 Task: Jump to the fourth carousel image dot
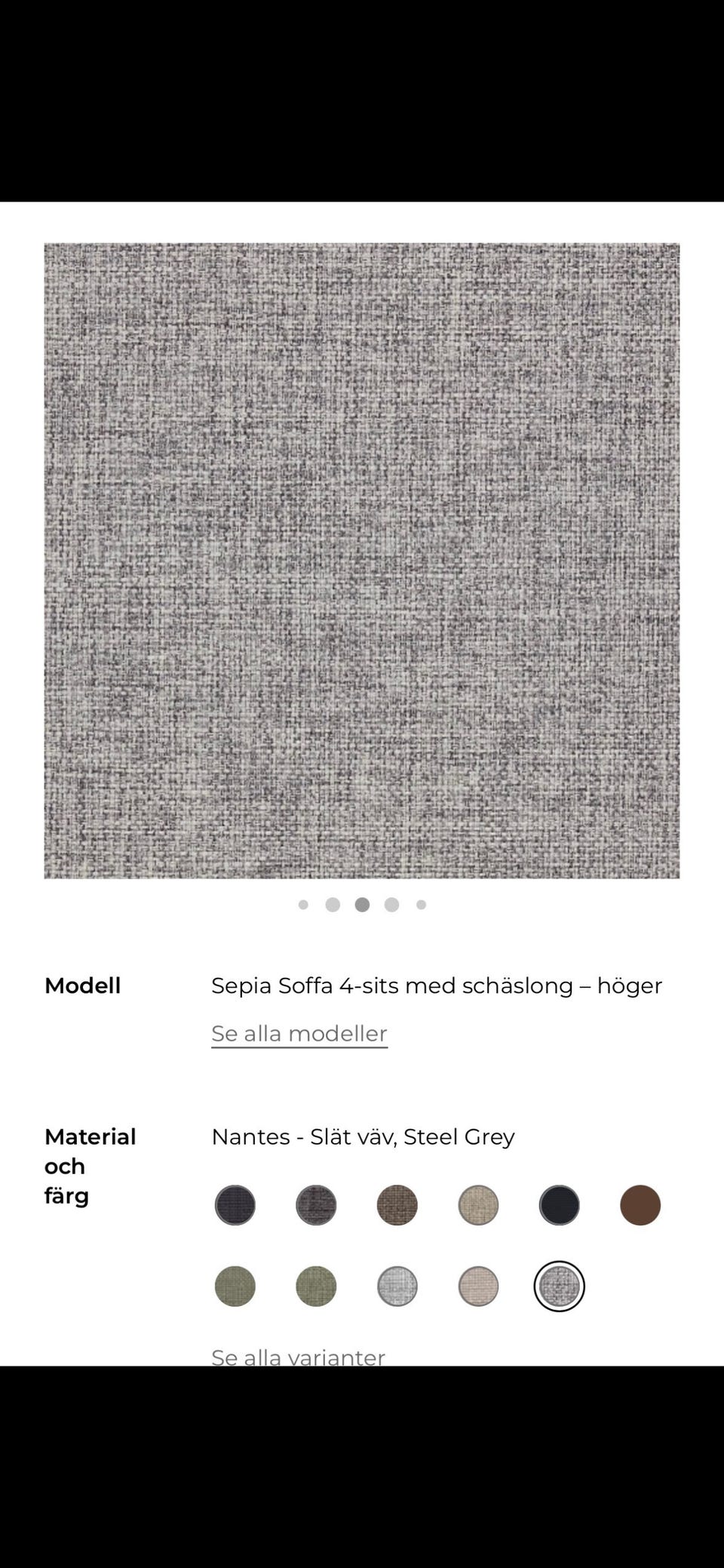pos(391,904)
